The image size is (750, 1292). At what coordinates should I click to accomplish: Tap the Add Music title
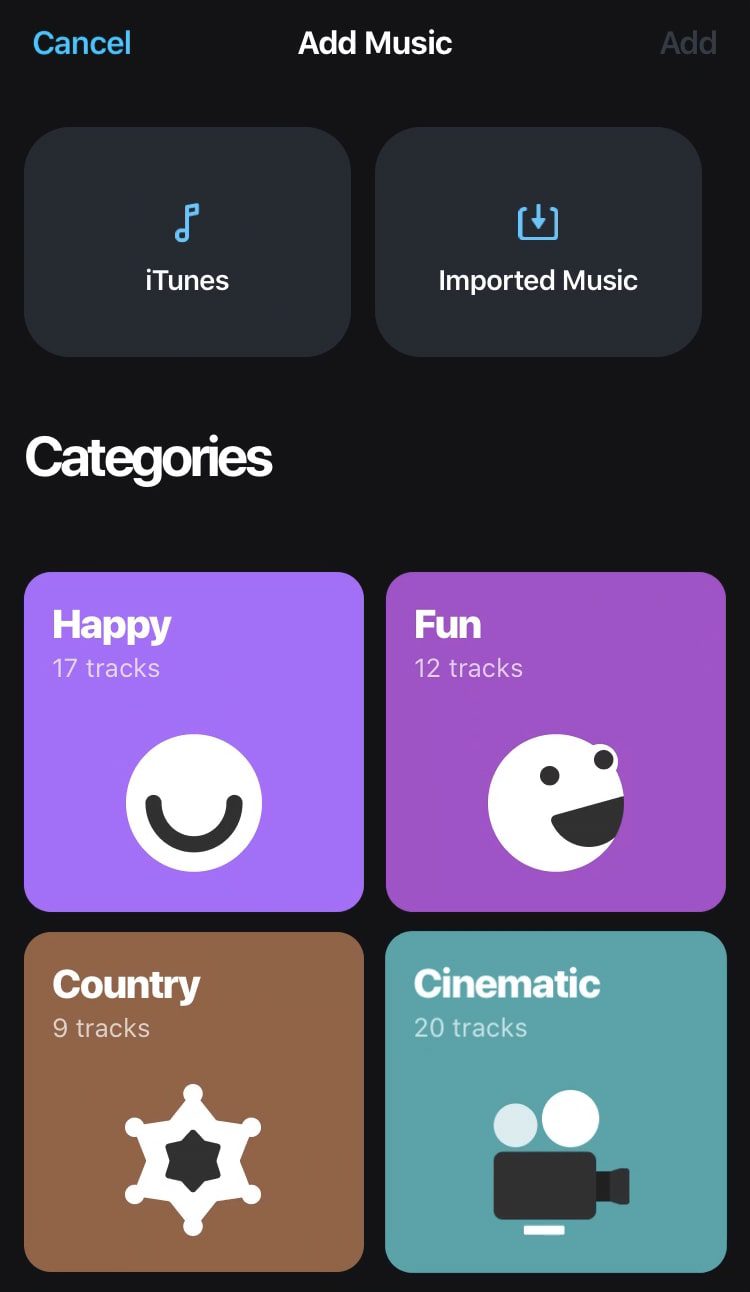coord(375,43)
